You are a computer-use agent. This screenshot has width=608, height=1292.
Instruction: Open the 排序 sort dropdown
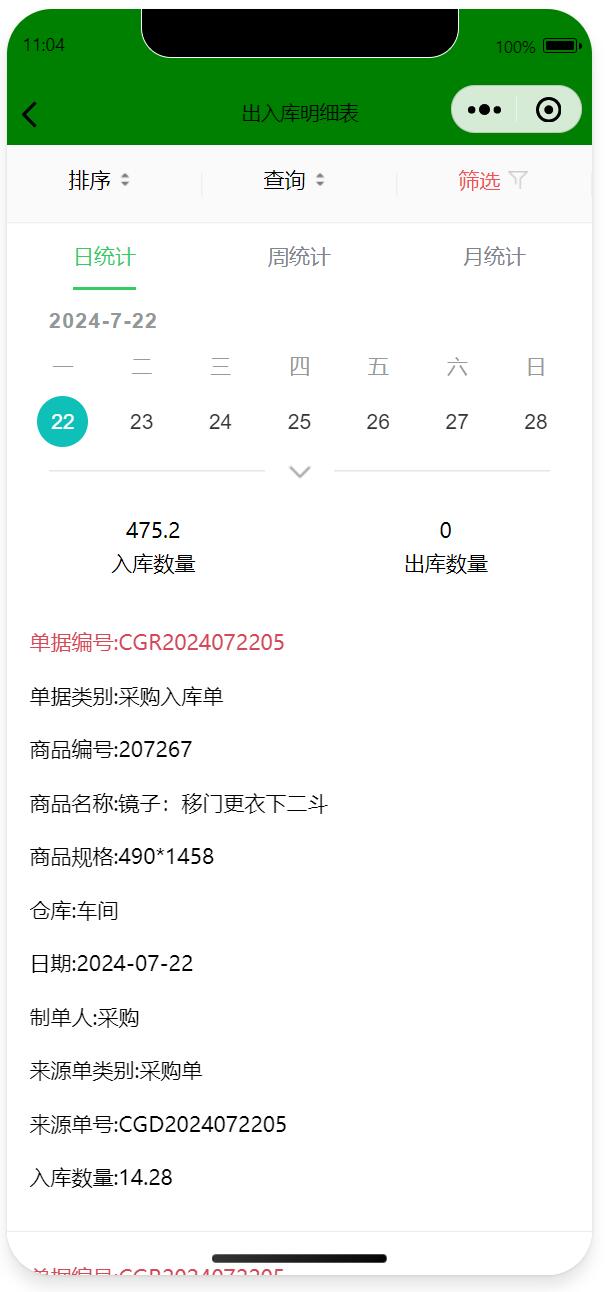point(99,181)
